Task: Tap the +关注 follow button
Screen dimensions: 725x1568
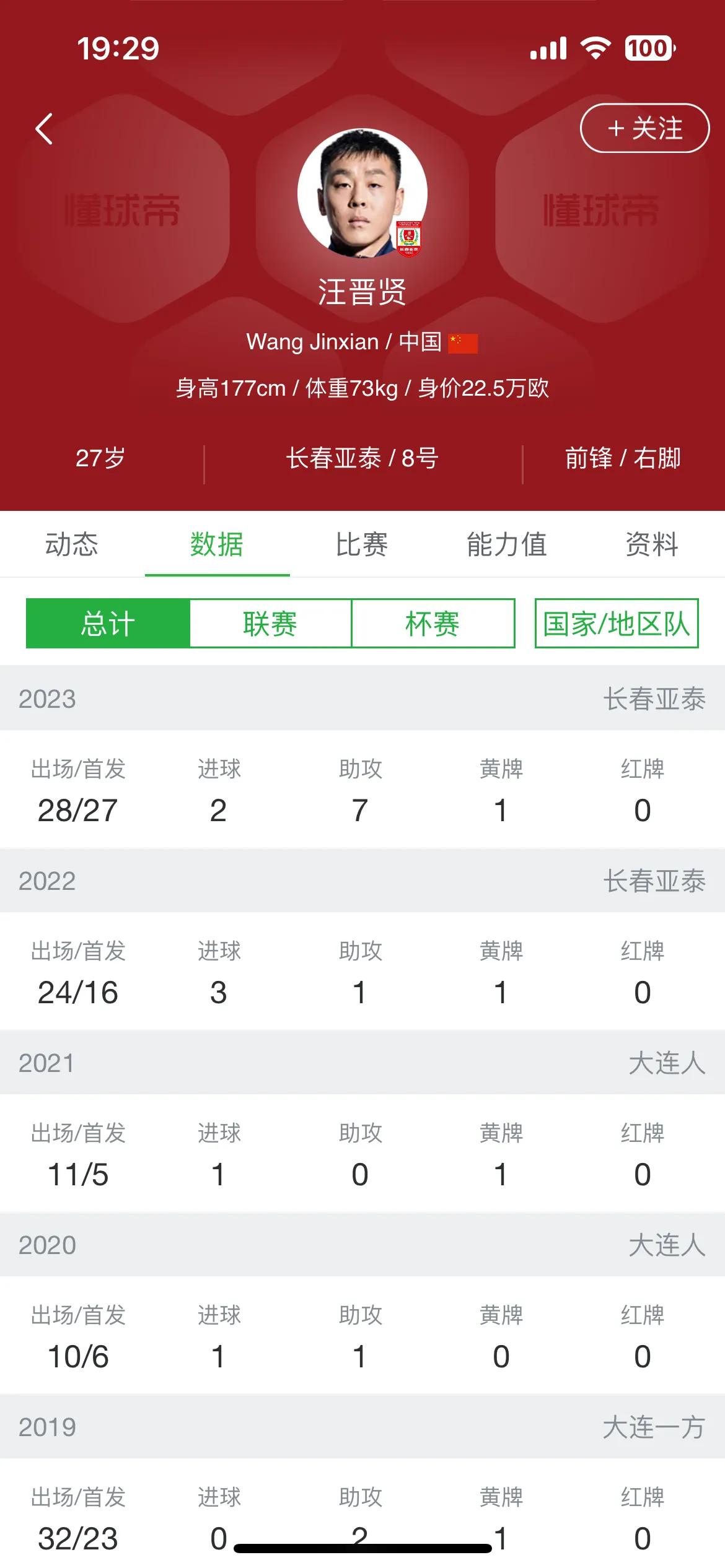Action: coord(644,128)
